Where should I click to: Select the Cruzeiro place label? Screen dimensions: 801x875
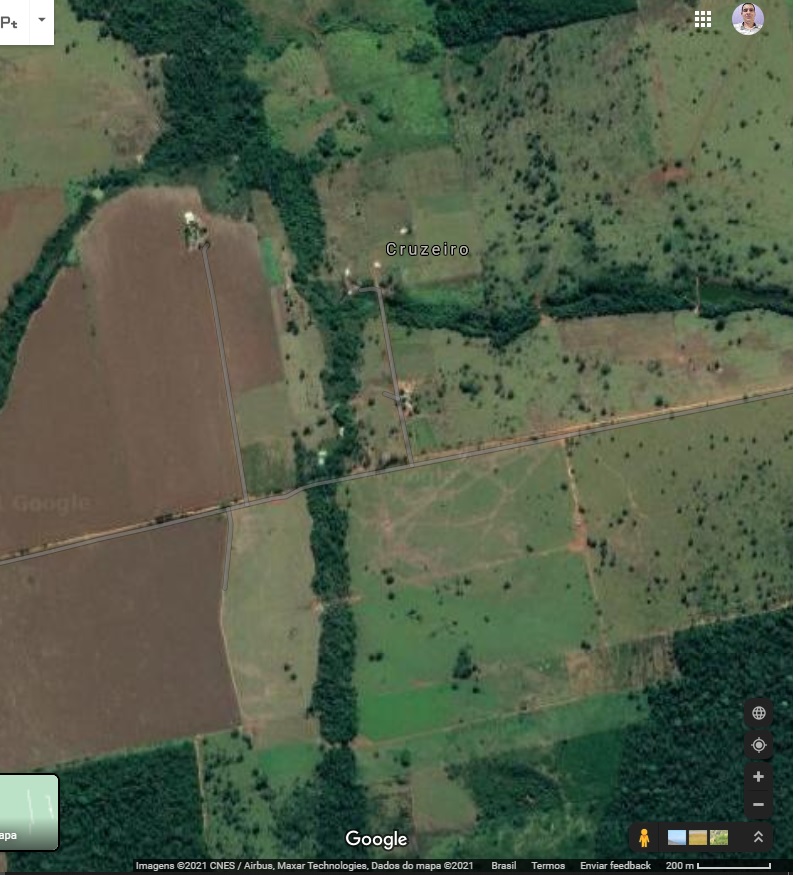427,249
